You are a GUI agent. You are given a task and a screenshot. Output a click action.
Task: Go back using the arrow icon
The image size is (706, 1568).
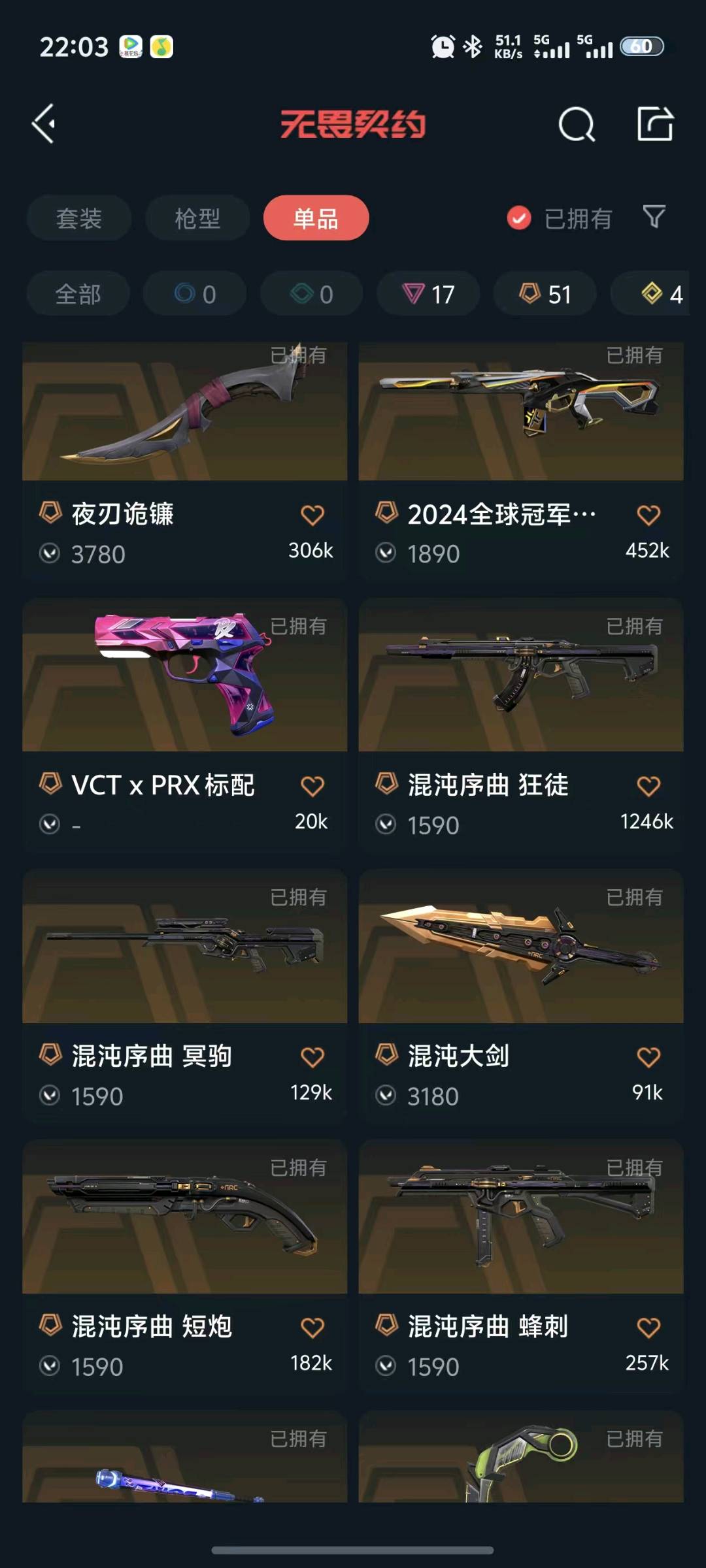44,123
